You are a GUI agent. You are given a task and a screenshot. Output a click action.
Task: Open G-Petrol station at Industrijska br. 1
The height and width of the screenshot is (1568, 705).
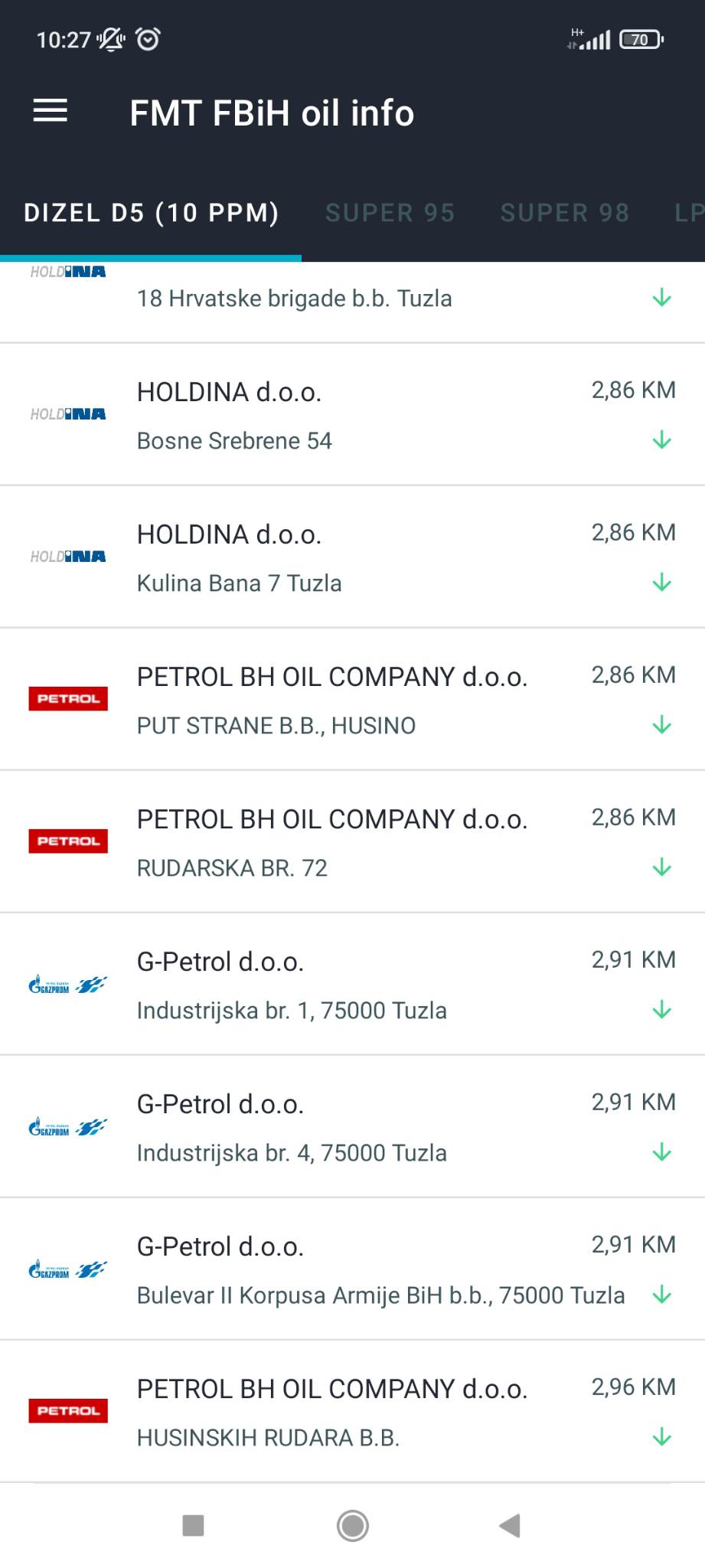coord(352,984)
